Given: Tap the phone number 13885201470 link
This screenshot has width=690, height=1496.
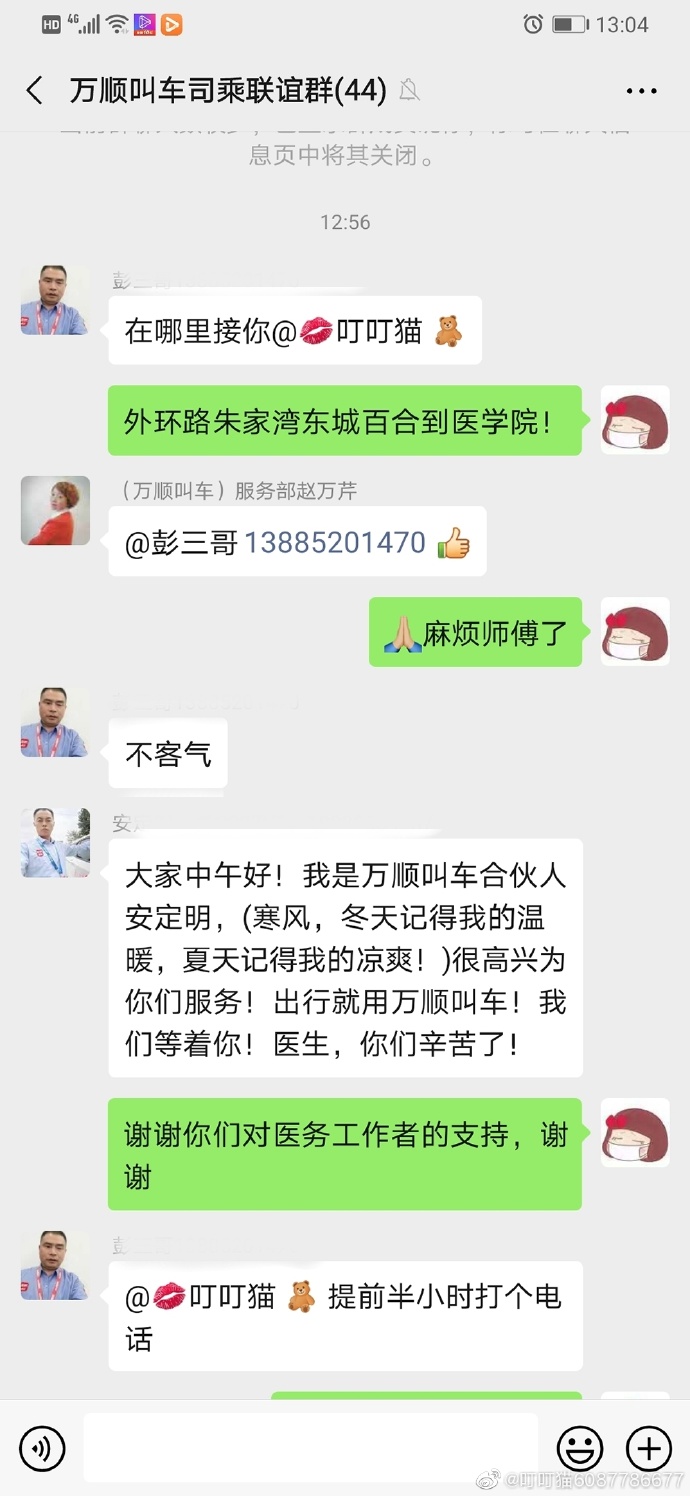Looking at the screenshot, I should click(335, 542).
